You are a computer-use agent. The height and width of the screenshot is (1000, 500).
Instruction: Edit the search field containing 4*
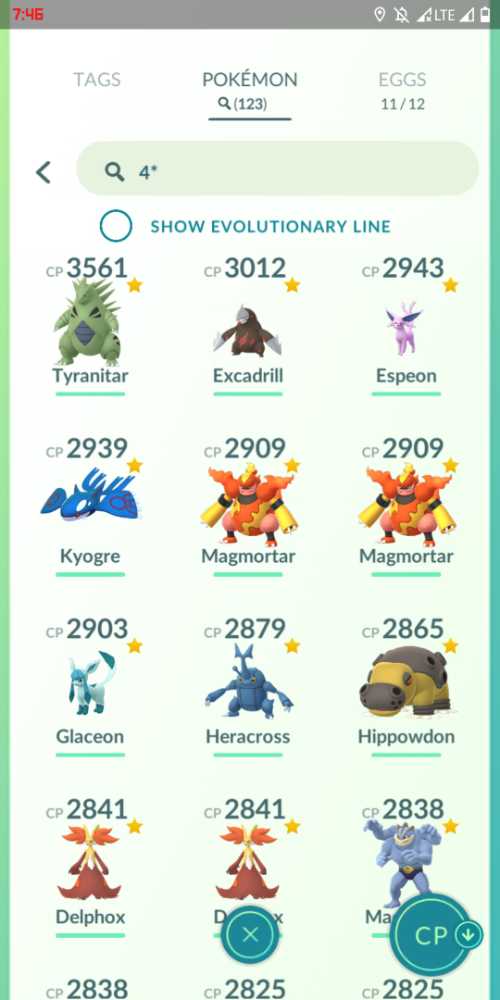[277, 170]
